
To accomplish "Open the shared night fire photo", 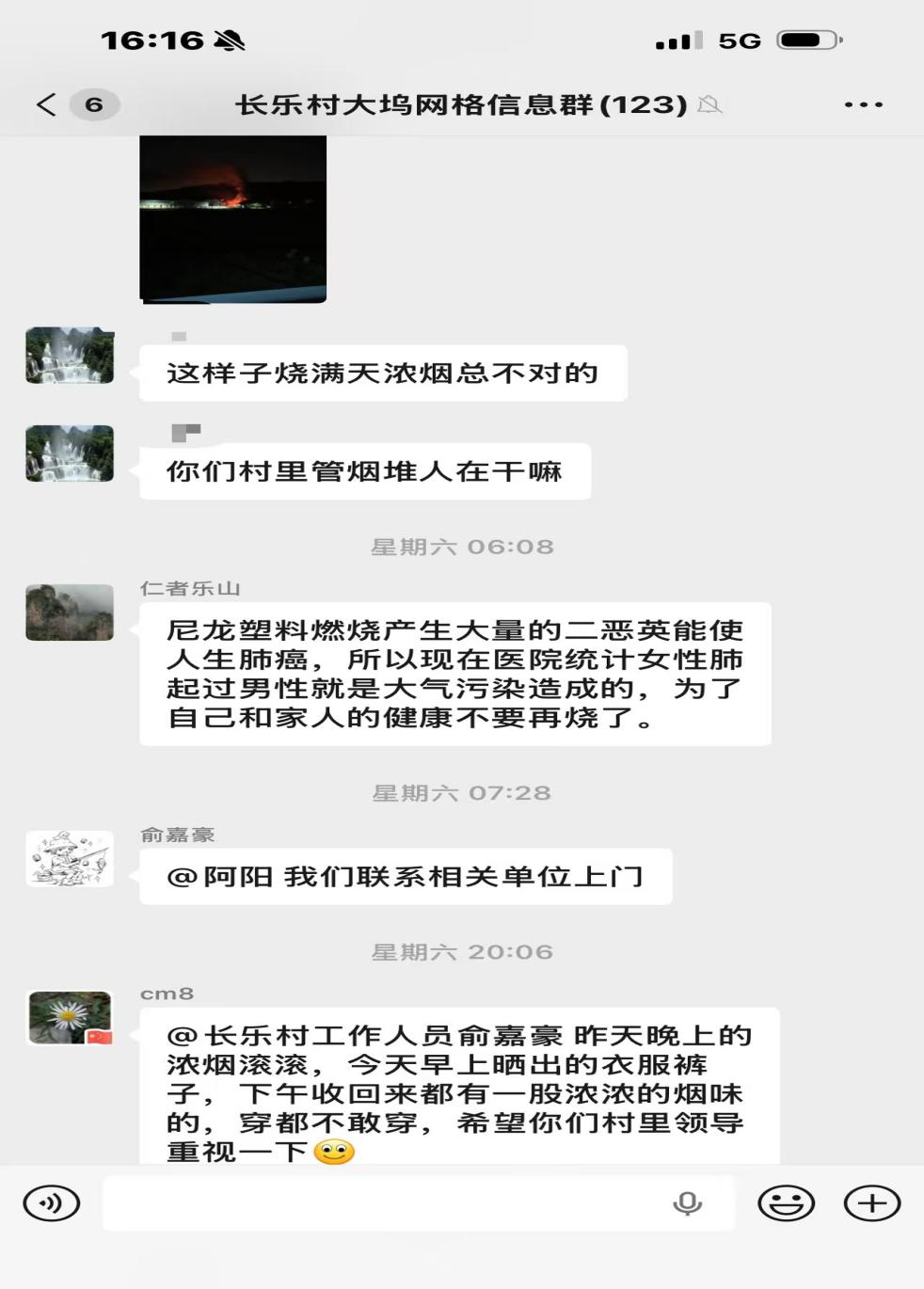I will click(233, 218).
